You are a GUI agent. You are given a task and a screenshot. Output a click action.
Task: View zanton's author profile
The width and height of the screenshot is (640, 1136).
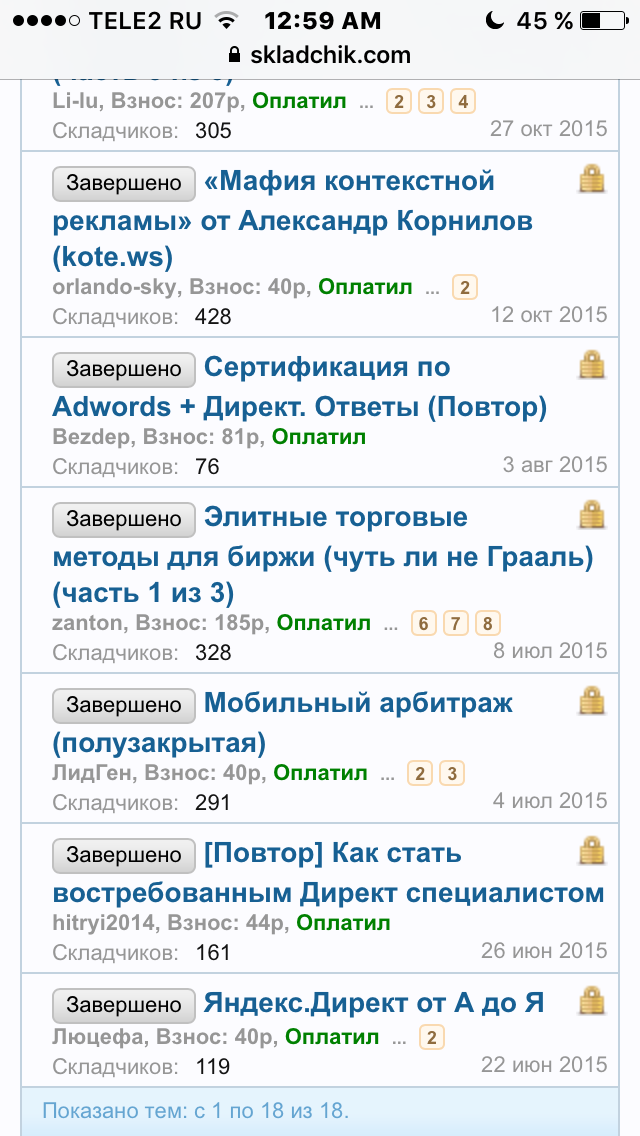click(x=88, y=624)
